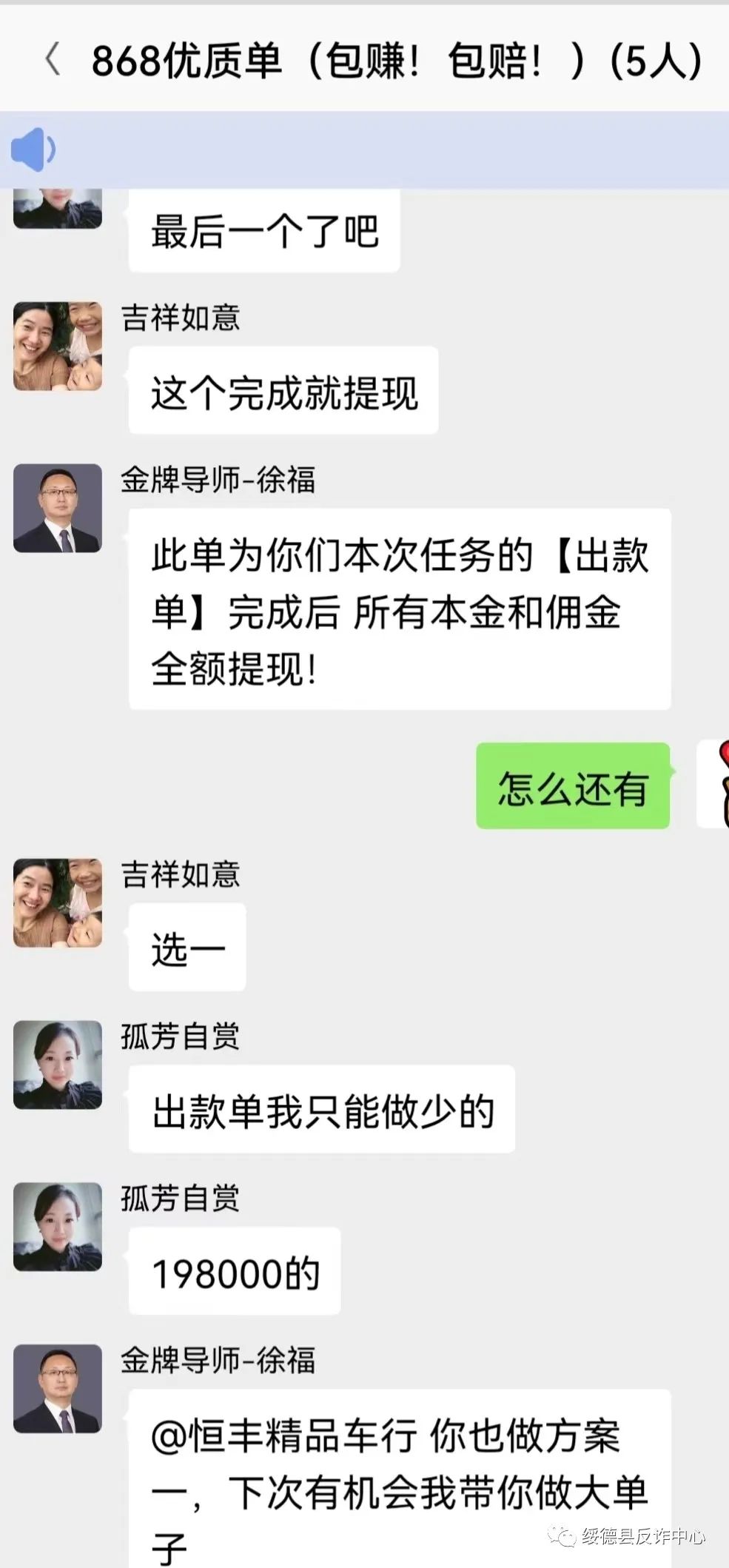The image size is (729, 1568).
Task: Go back from the group chat
Action: pos(52,60)
